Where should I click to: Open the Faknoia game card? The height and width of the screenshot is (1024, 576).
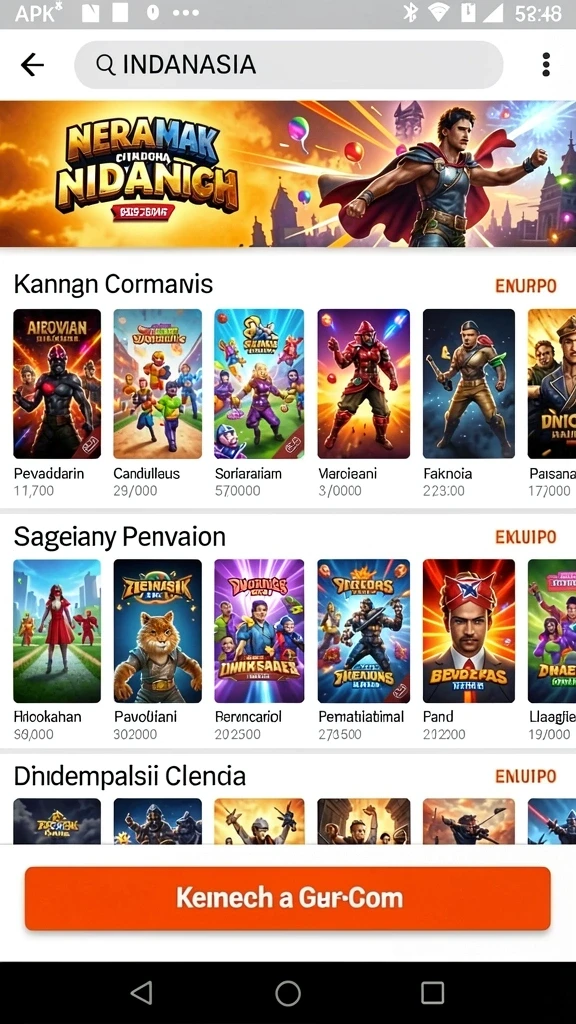468,402
